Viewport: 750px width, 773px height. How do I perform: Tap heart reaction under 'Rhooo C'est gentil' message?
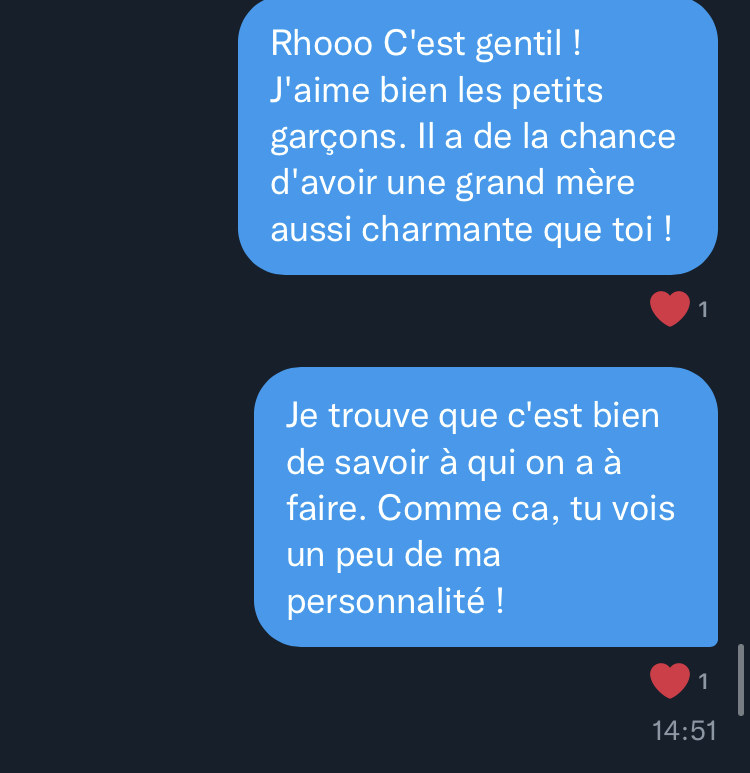(x=670, y=309)
